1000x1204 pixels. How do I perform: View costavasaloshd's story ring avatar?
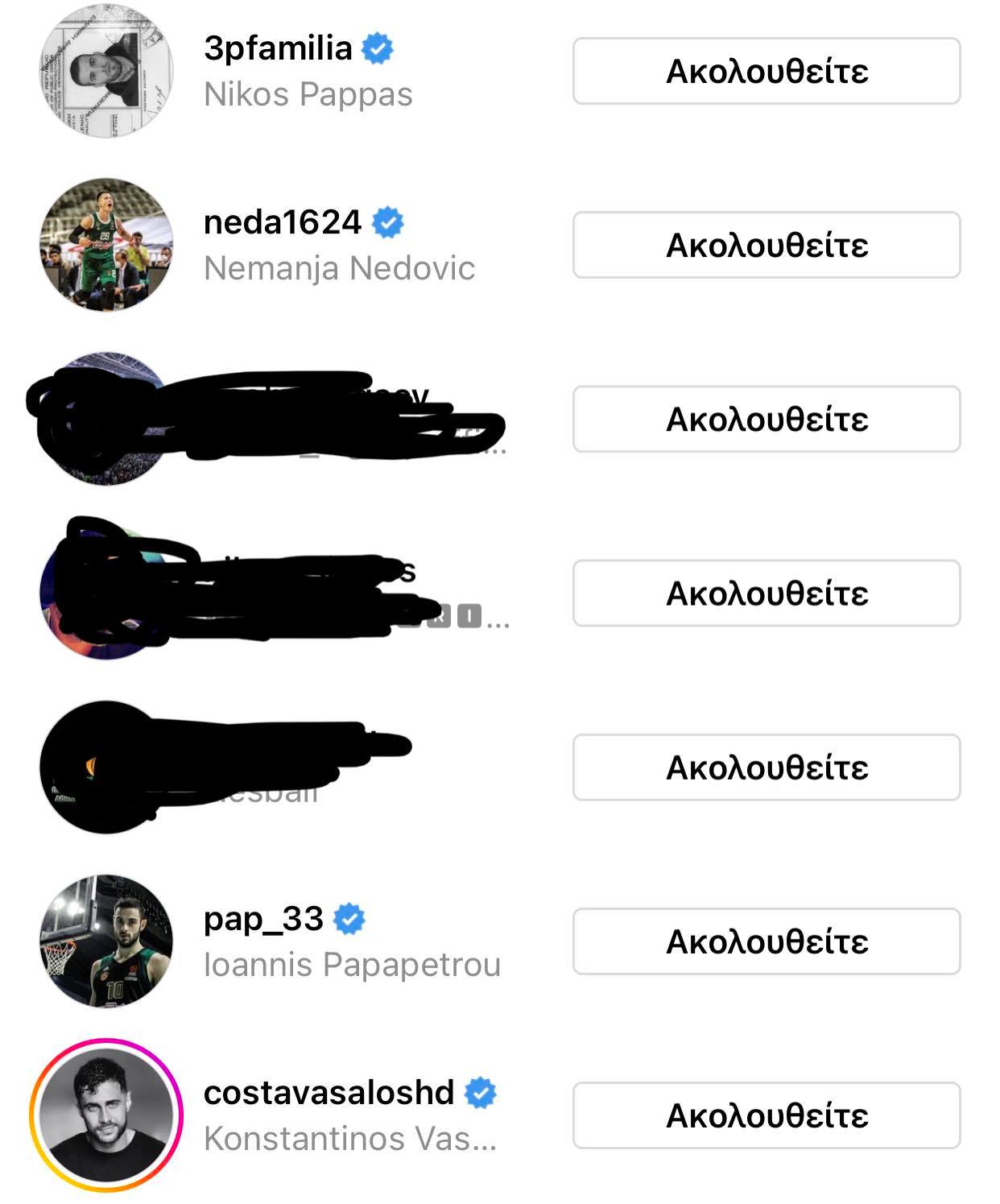point(107,1115)
